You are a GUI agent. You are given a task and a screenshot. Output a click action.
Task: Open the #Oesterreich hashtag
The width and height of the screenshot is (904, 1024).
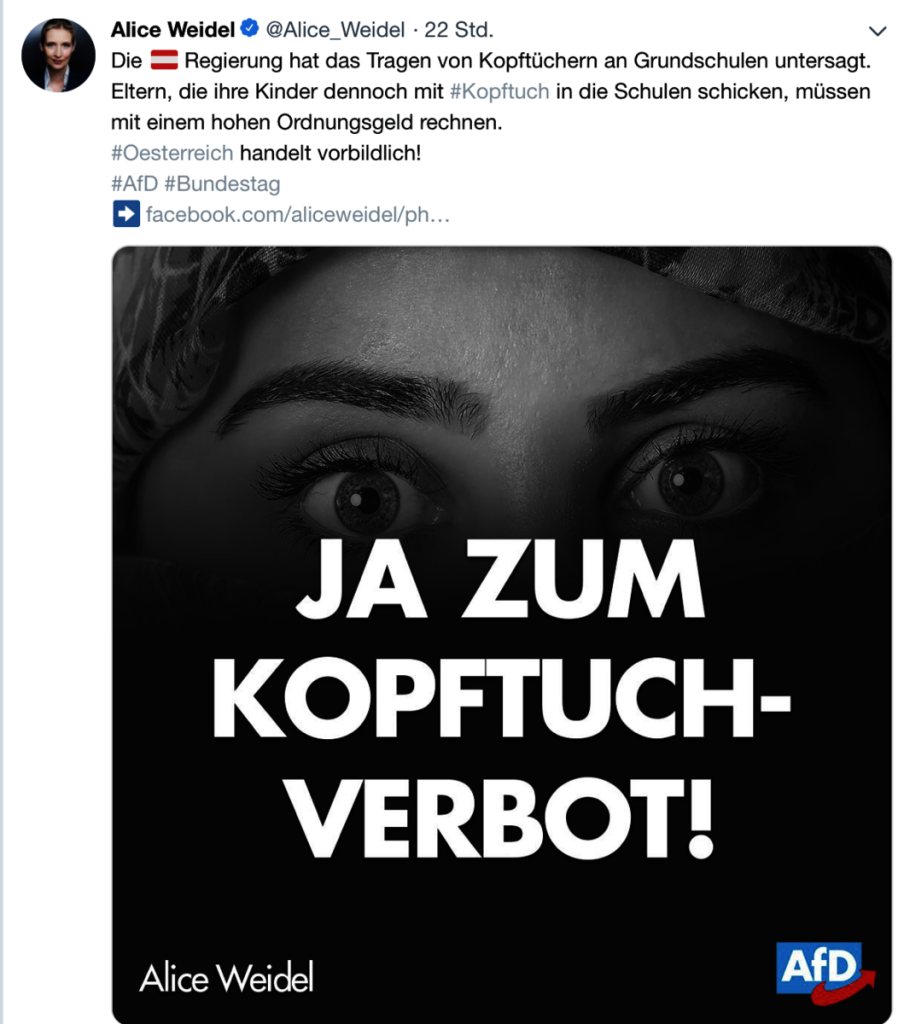pyautogui.click(x=172, y=153)
